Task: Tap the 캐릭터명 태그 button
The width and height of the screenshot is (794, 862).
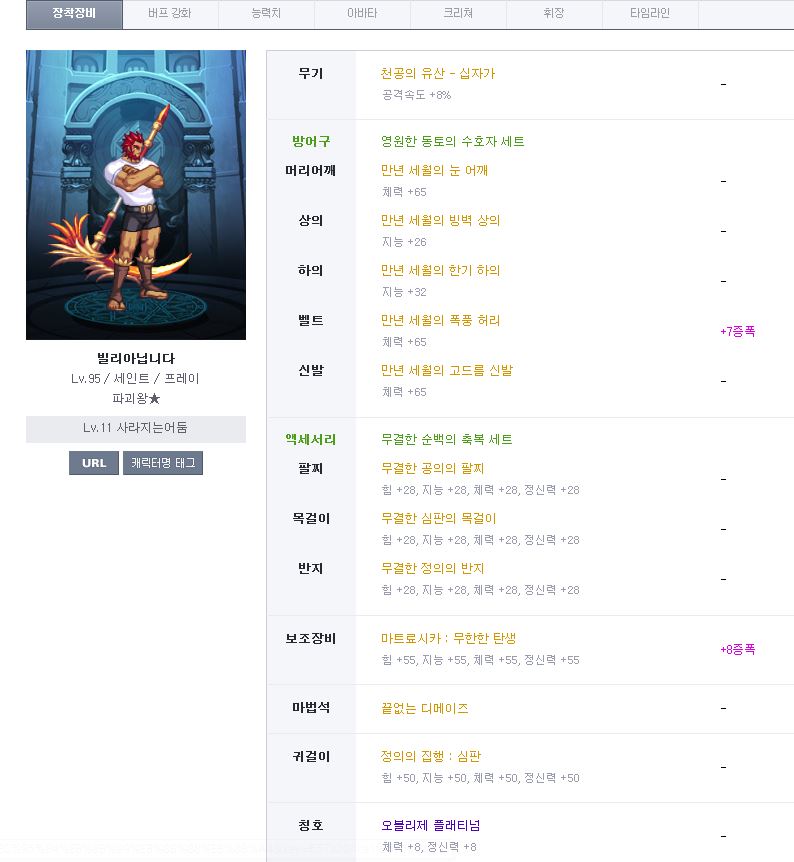Action: (x=163, y=463)
